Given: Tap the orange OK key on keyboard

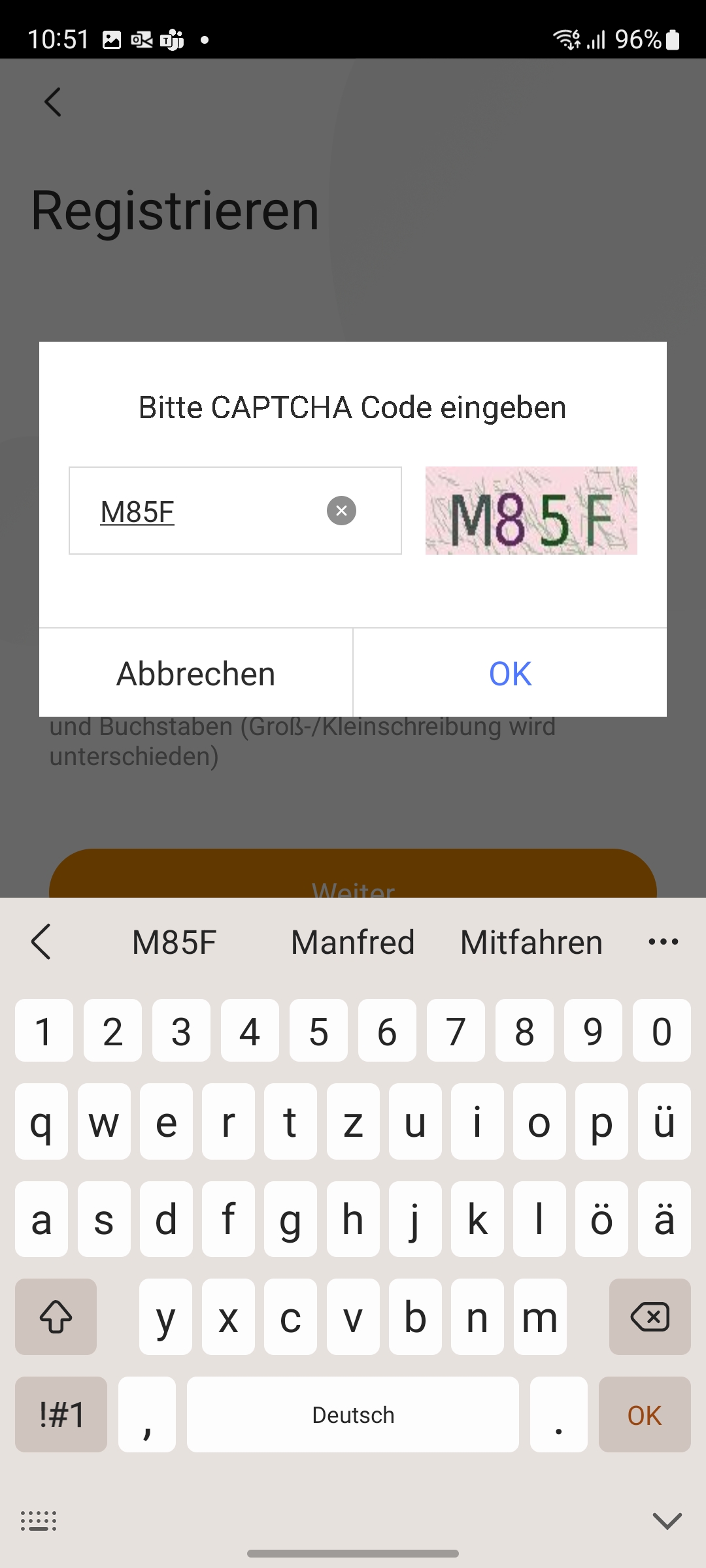Looking at the screenshot, I should 644,1414.
